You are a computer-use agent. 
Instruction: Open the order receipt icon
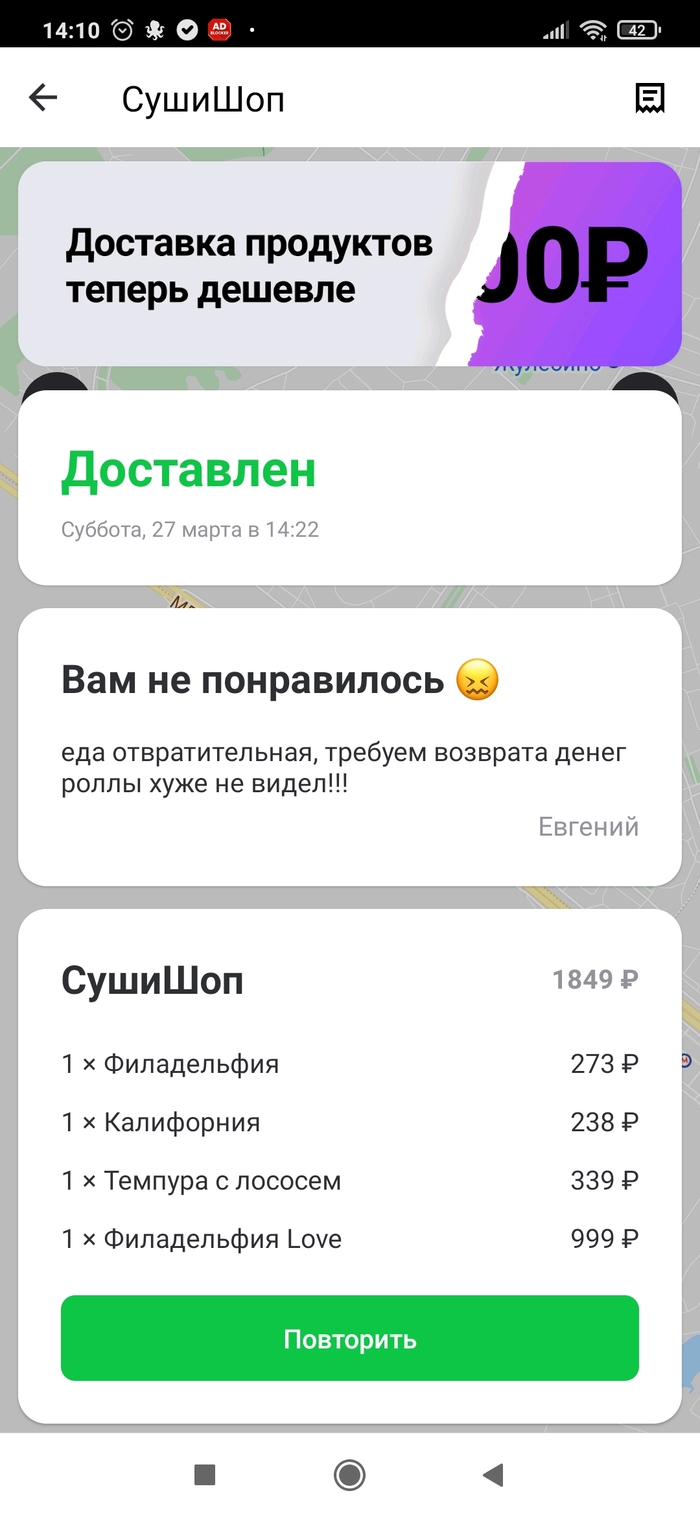tap(650, 98)
